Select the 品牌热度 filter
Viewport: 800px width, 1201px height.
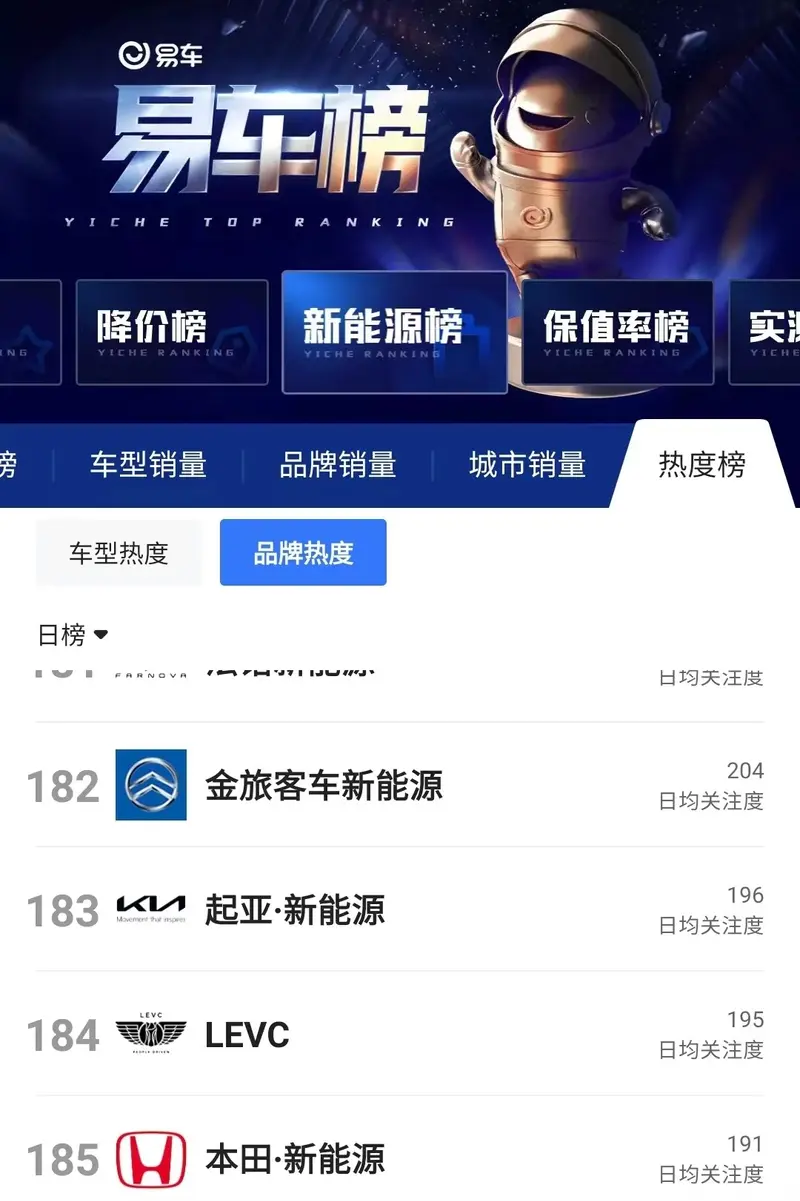tap(303, 553)
